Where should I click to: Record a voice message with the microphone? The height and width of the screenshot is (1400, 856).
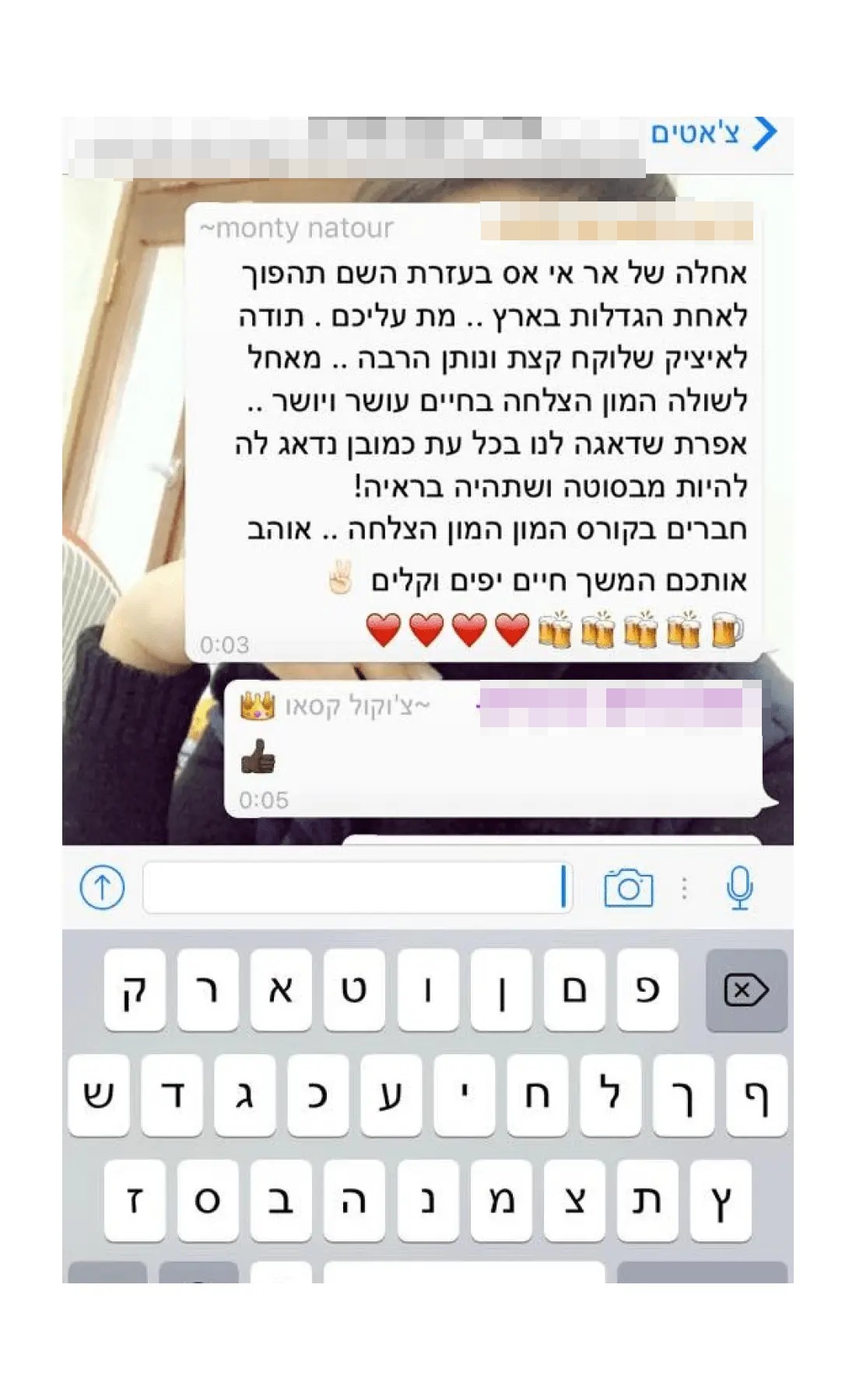click(x=738, y=887)
